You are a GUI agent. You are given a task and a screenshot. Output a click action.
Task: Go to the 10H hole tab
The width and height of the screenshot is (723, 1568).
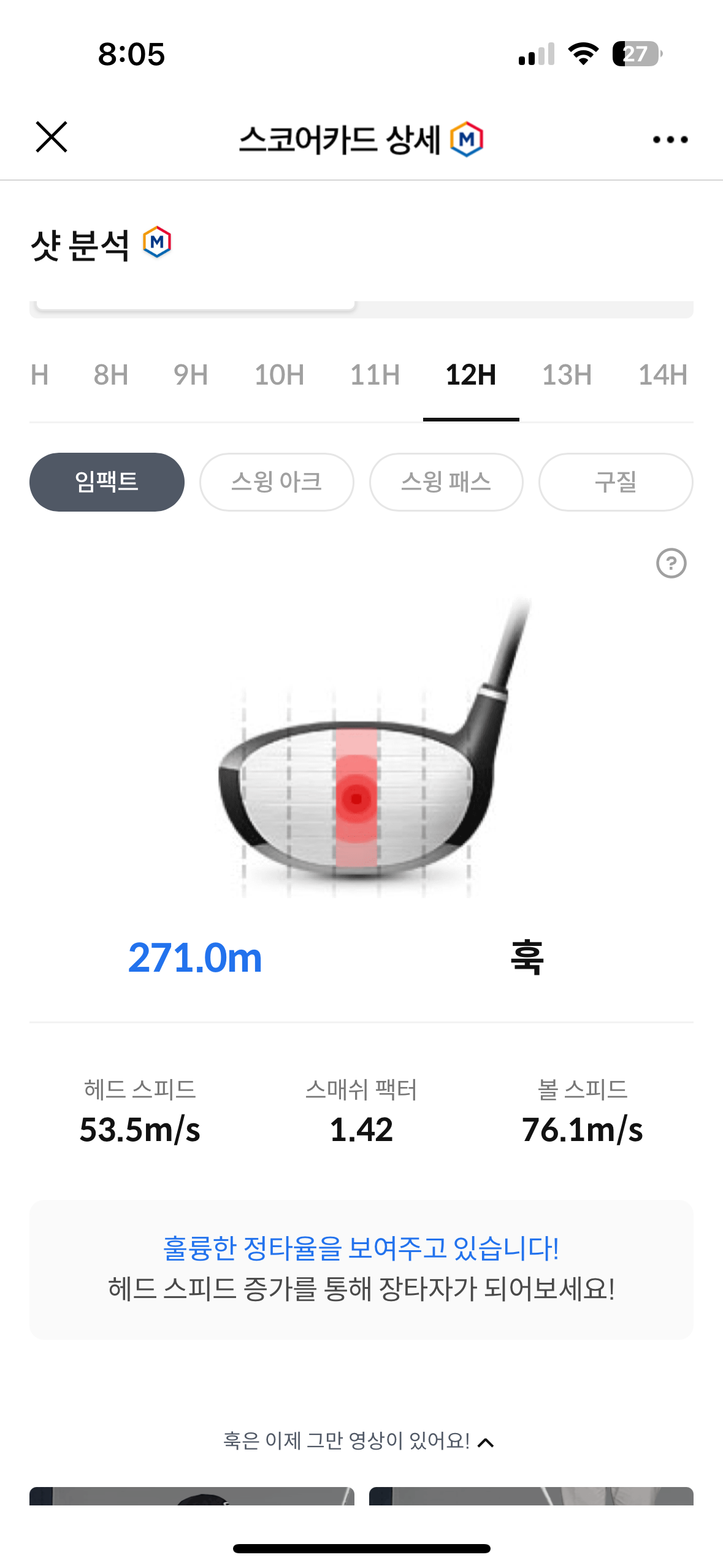coord(279,375)
